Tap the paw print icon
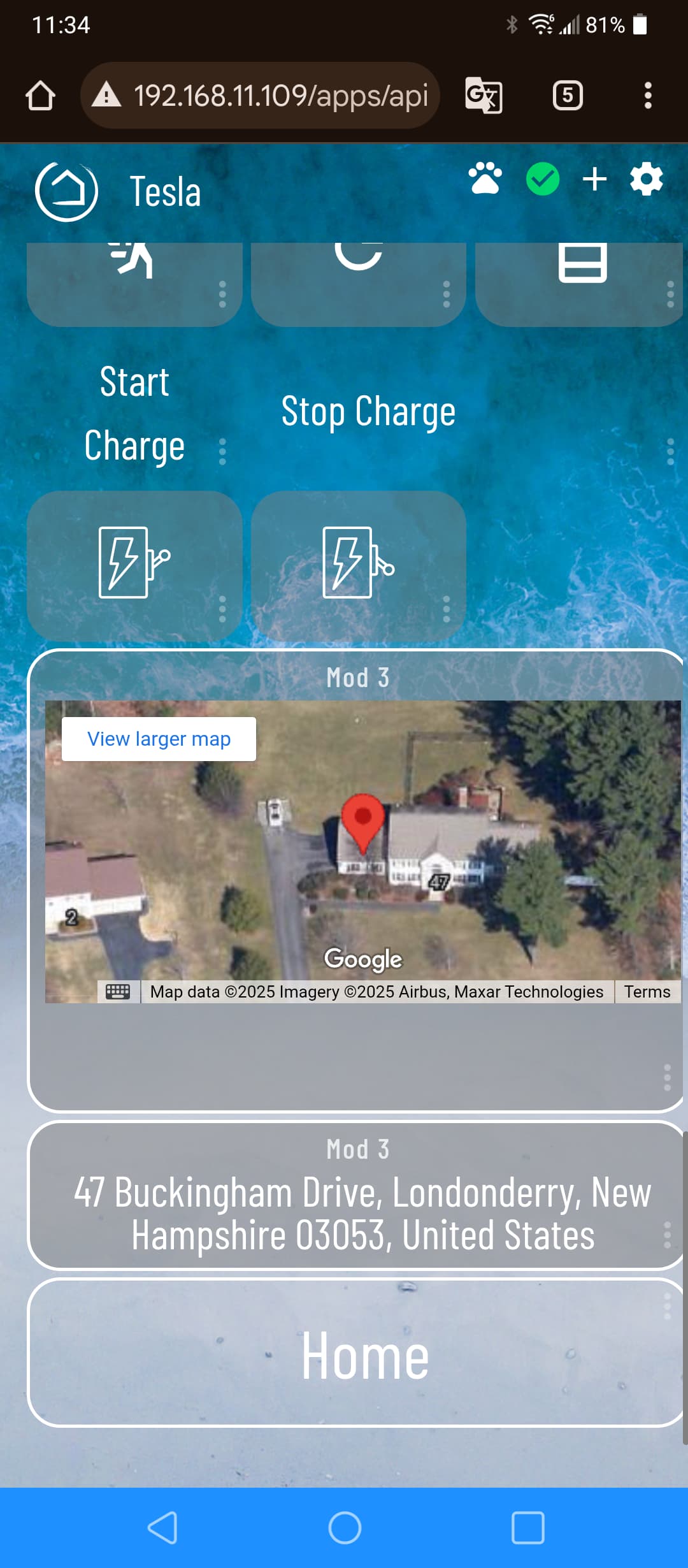688x1568 pixels. pos(485,178)
